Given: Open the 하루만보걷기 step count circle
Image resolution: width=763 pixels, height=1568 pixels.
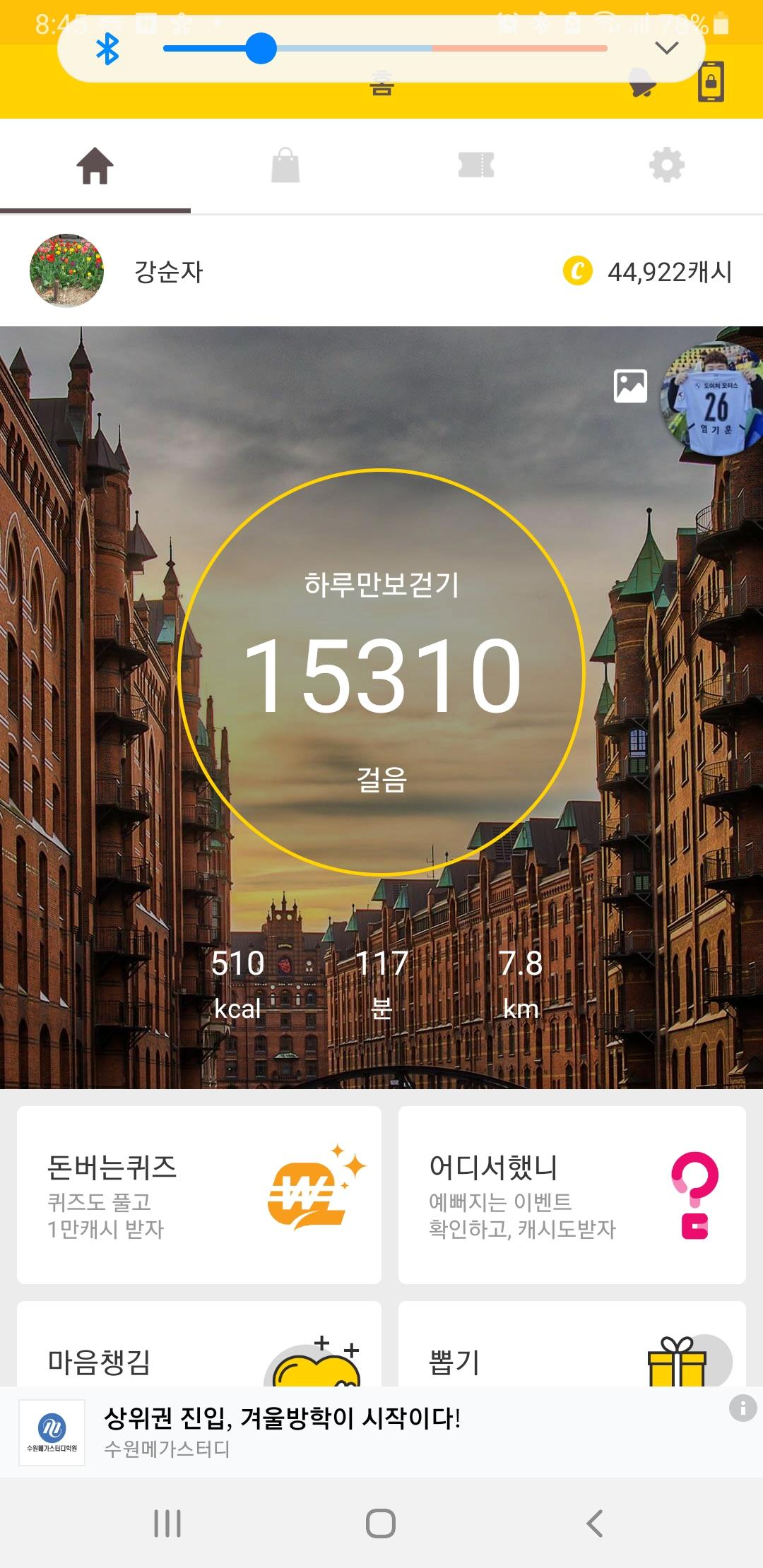Looking at the screenshot, I should 381,673.
